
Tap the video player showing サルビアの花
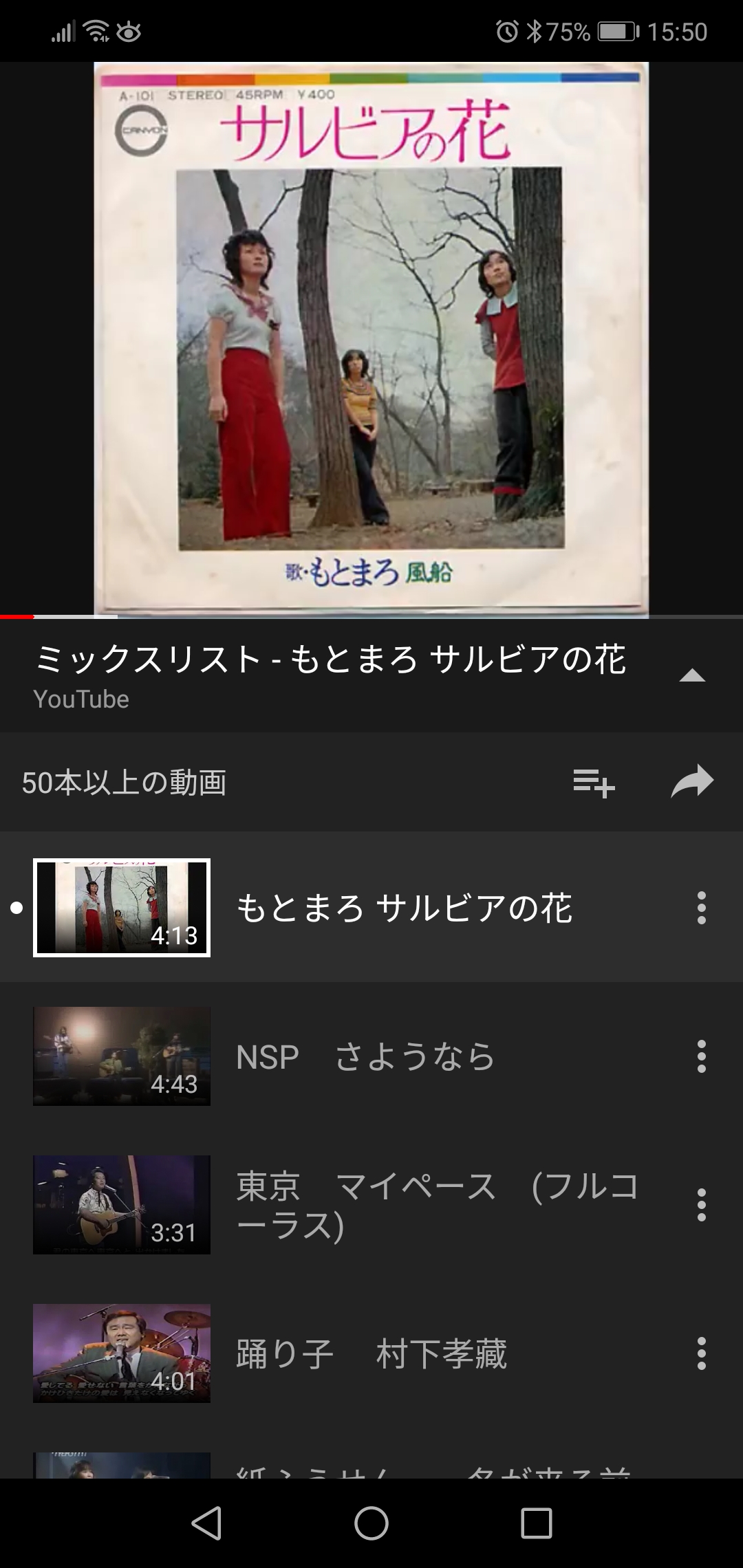[x=371, y=339]
